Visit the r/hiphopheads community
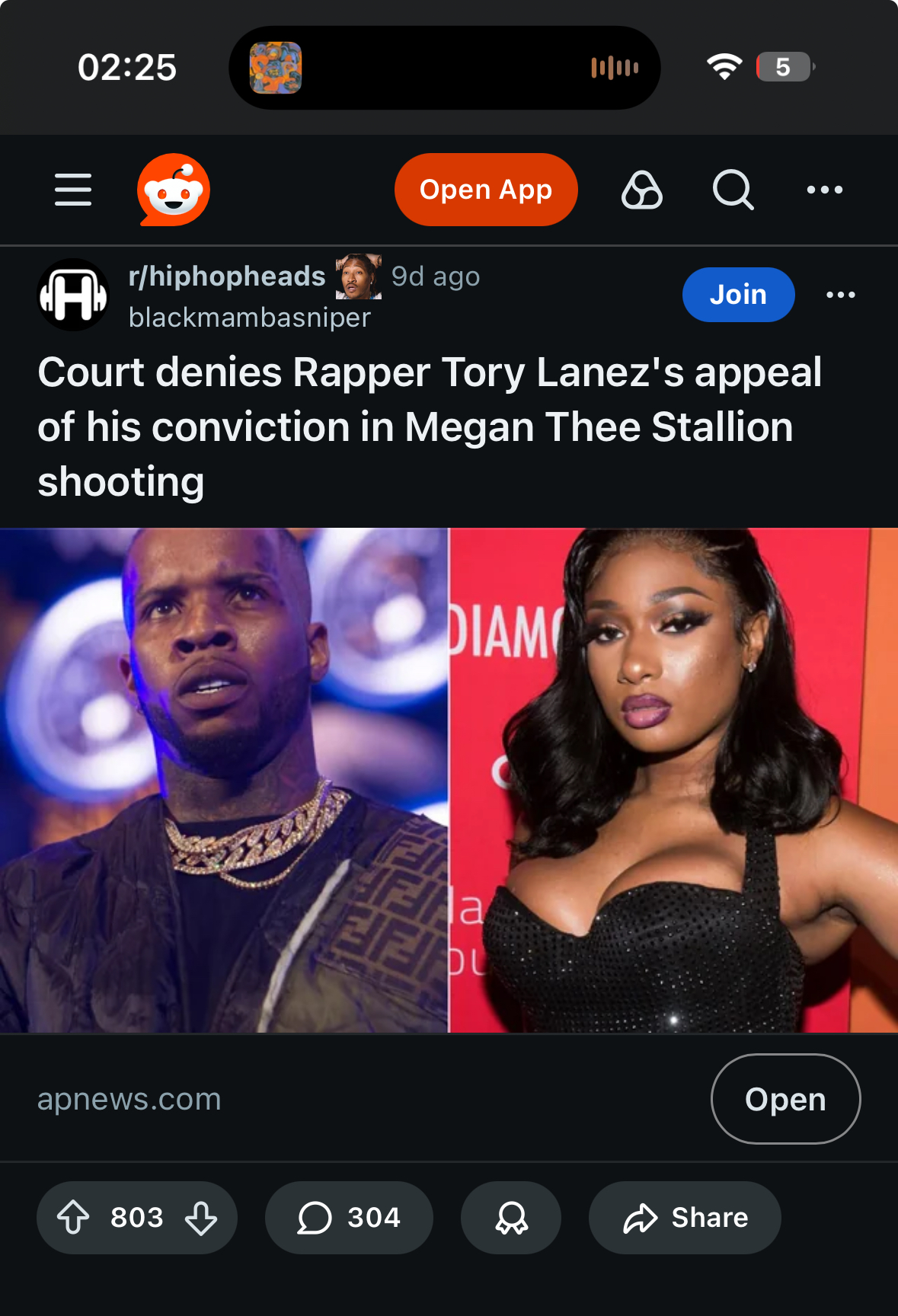The height and width of the screenshot is (1316, 898). [227, 276]
